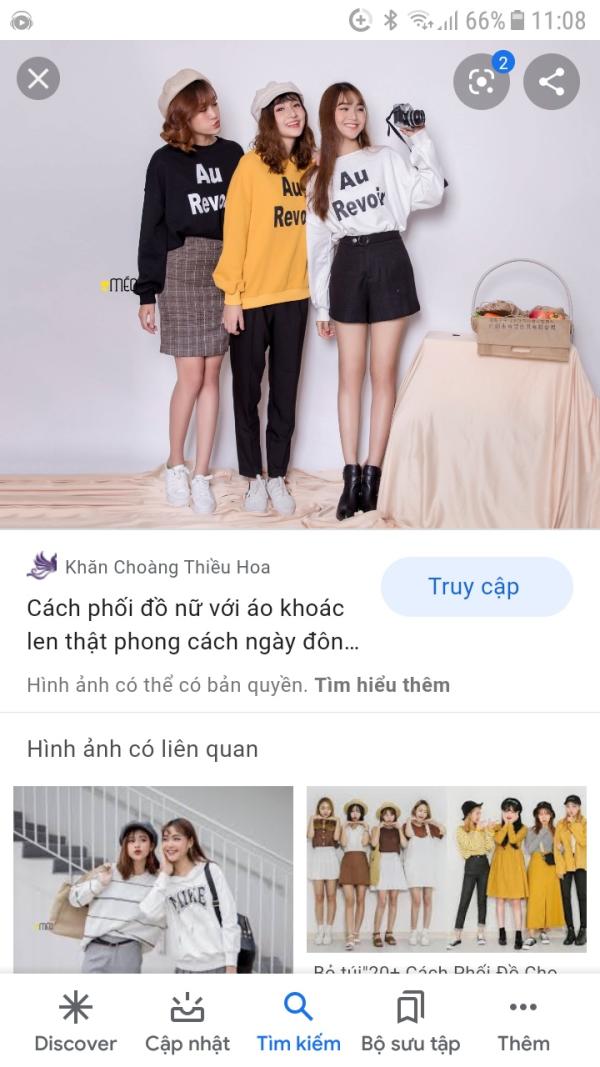Open related image of girls in yellow outfits
Viewport: 600px width, 1067px height.
pos(446,868)
